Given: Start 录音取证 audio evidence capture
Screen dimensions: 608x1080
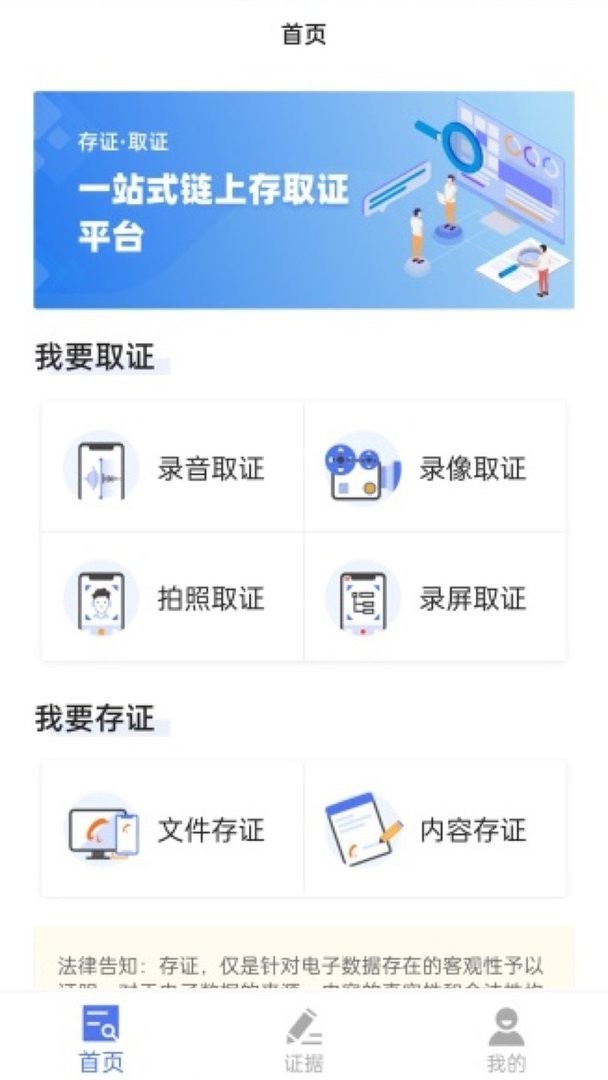Looking at the screenshot, I should point(172,468).
